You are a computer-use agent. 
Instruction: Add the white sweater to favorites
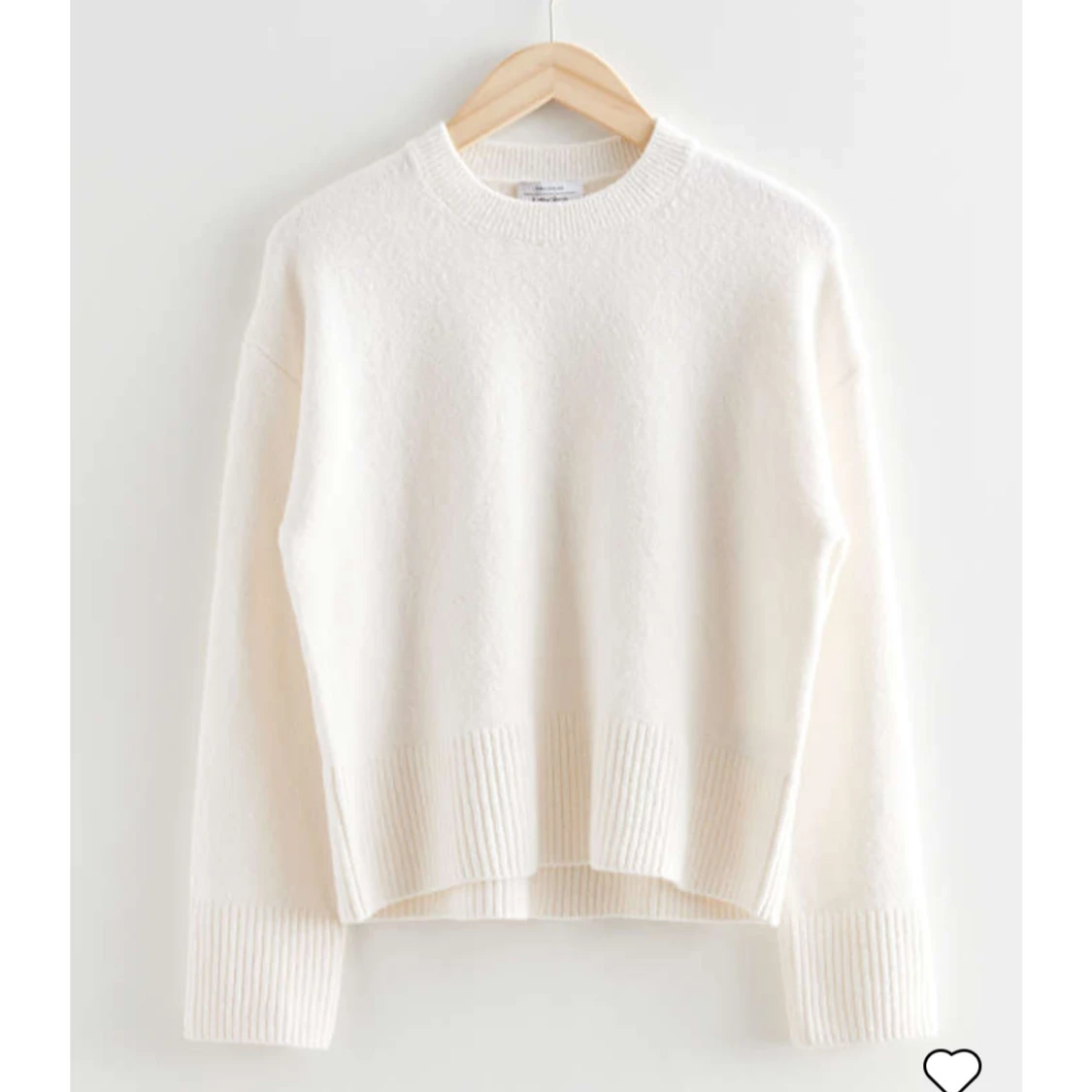pyautogui.click(x=952, y=1066)
